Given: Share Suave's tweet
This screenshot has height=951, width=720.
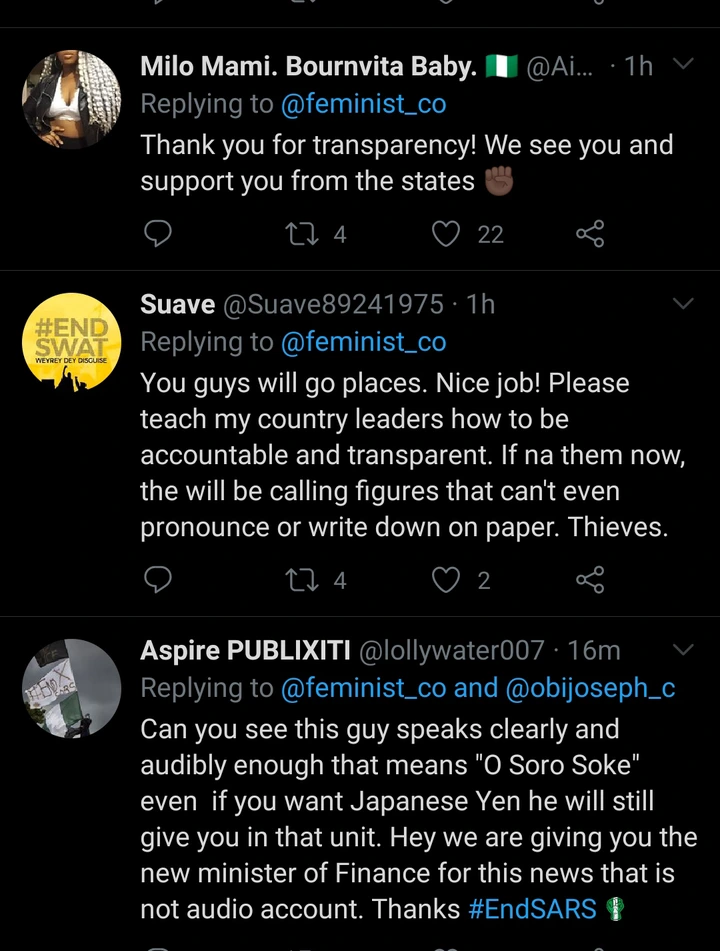Looking at the screenshot, I should [590, 580].
